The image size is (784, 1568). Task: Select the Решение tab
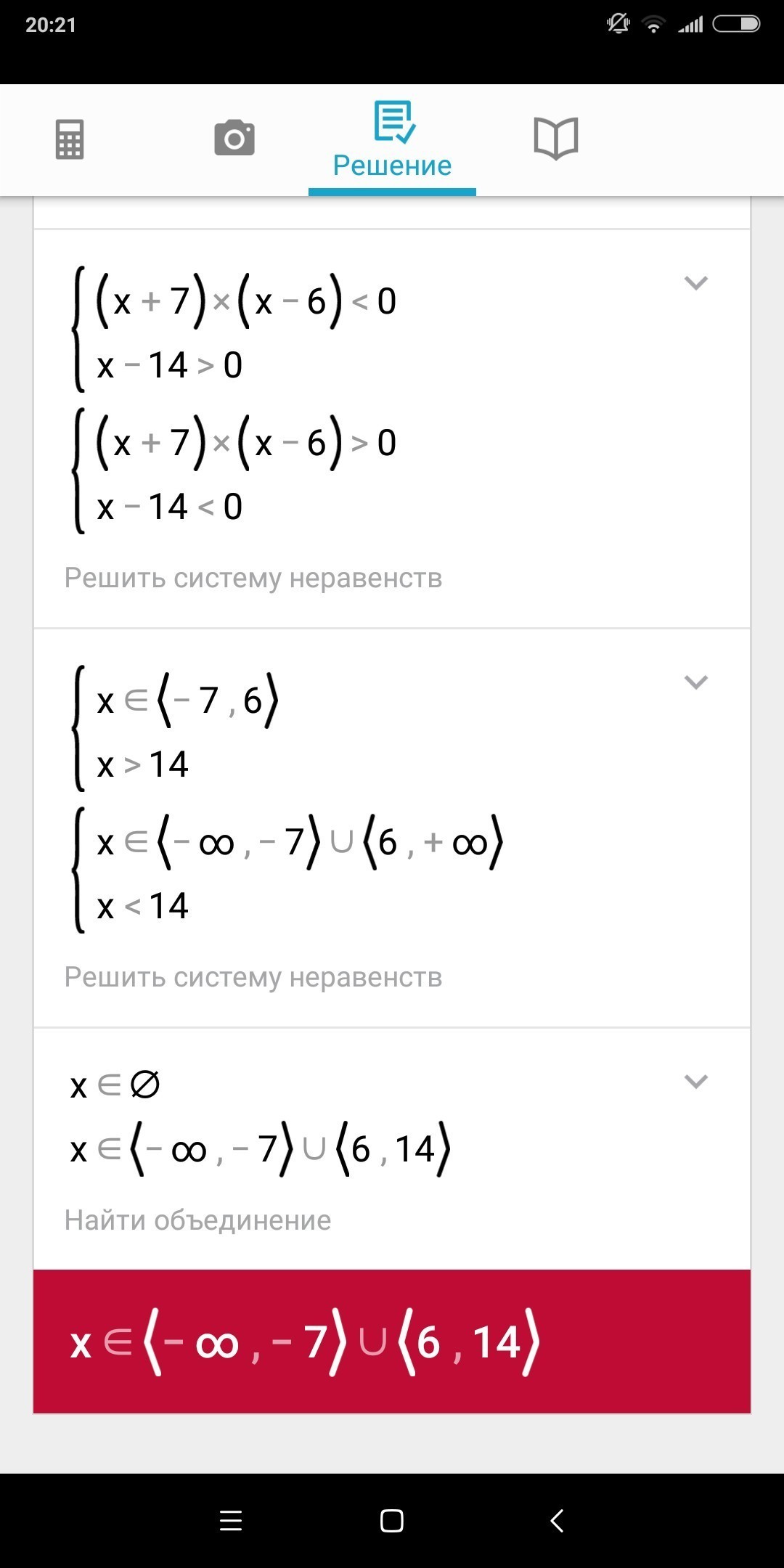coord(392,141)
